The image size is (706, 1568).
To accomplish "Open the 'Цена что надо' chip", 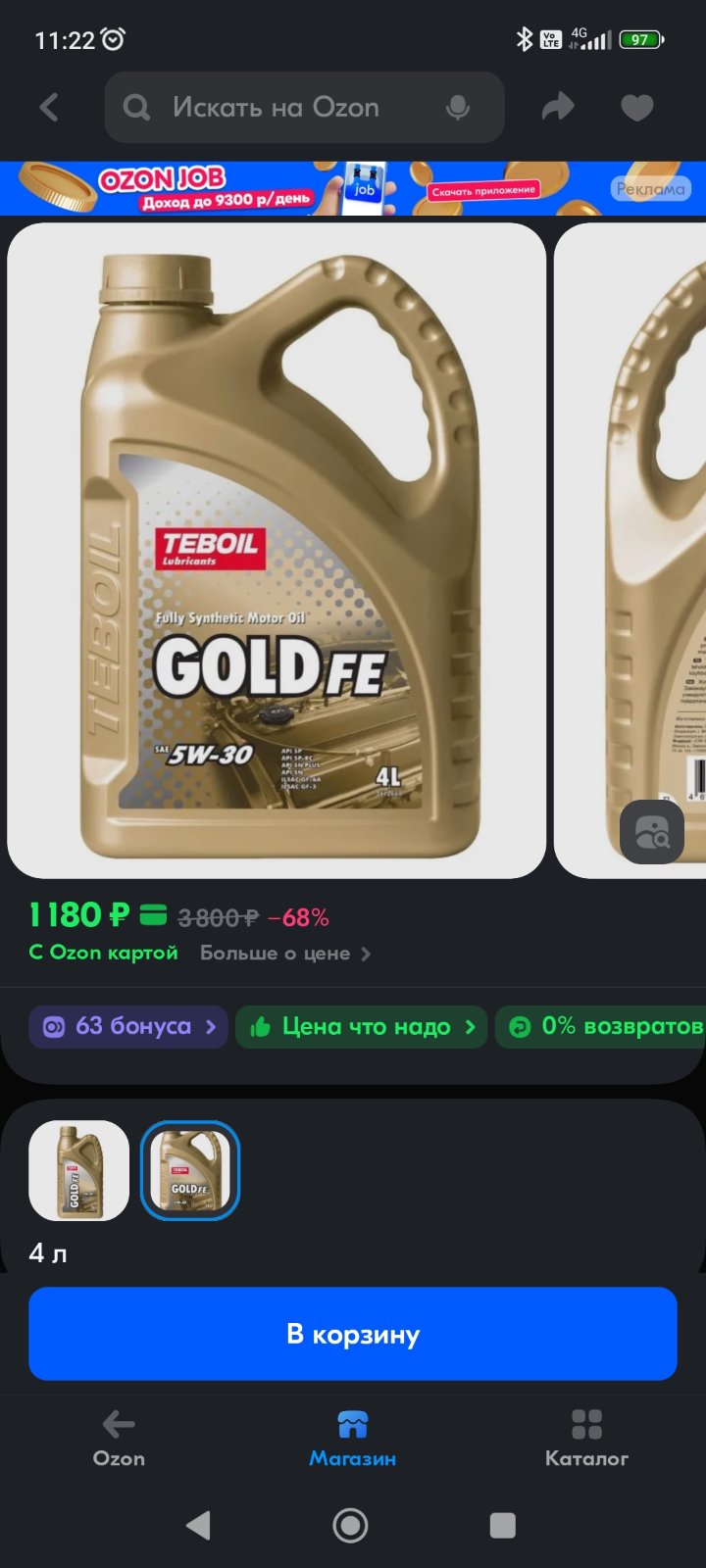I will [361, 1027].
